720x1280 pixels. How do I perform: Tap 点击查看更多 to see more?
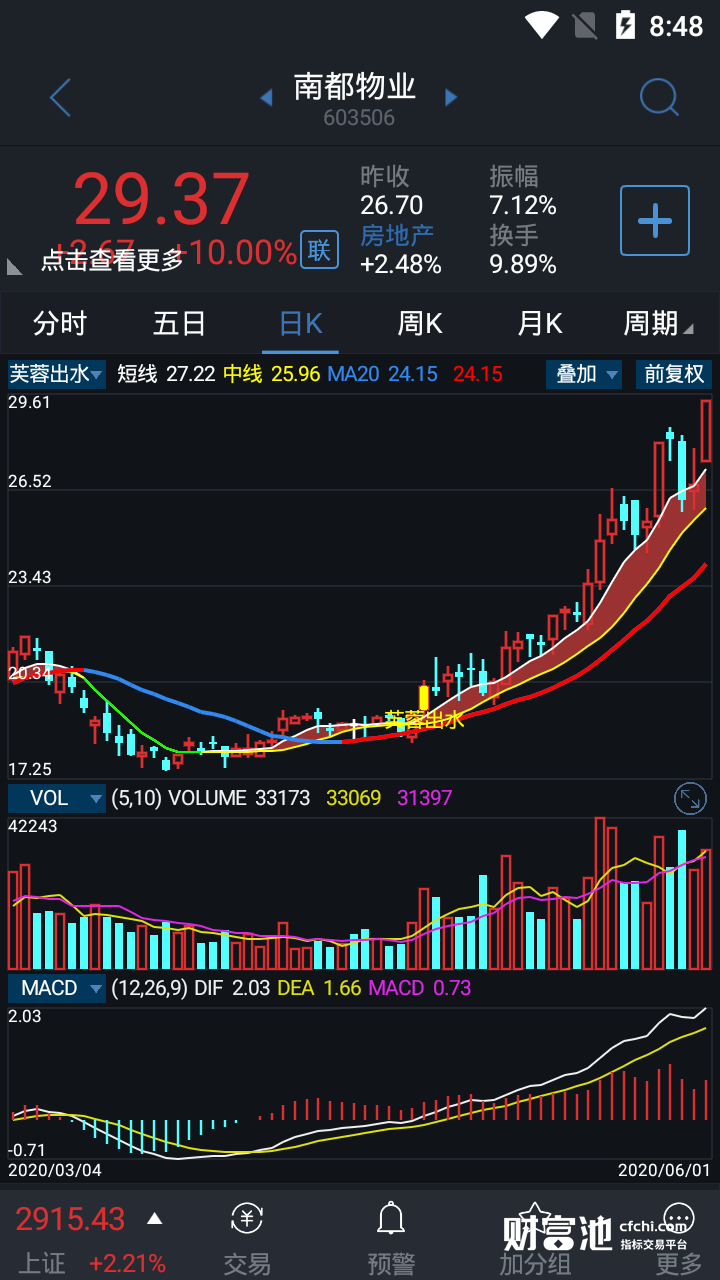112,260
